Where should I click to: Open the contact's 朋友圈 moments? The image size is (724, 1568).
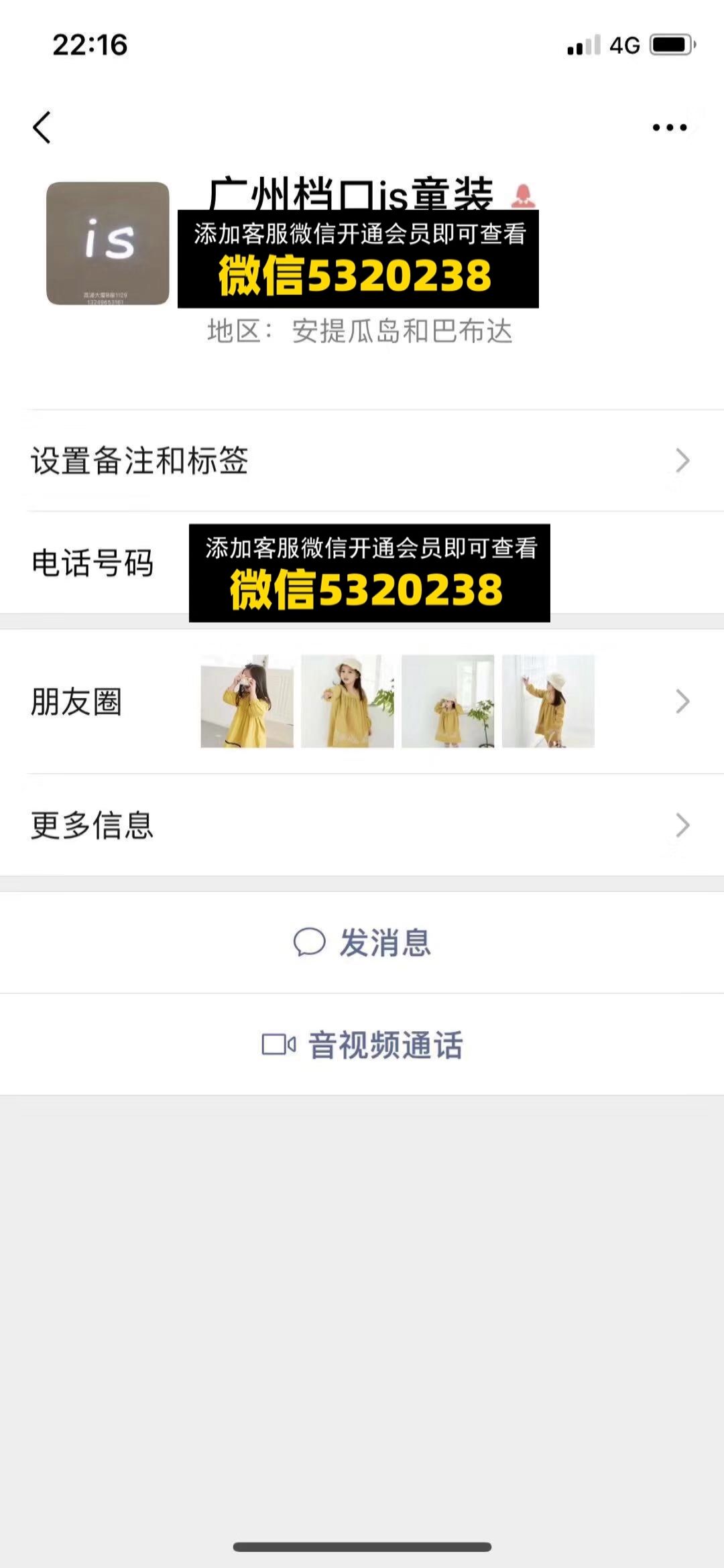tap(362, 702)
